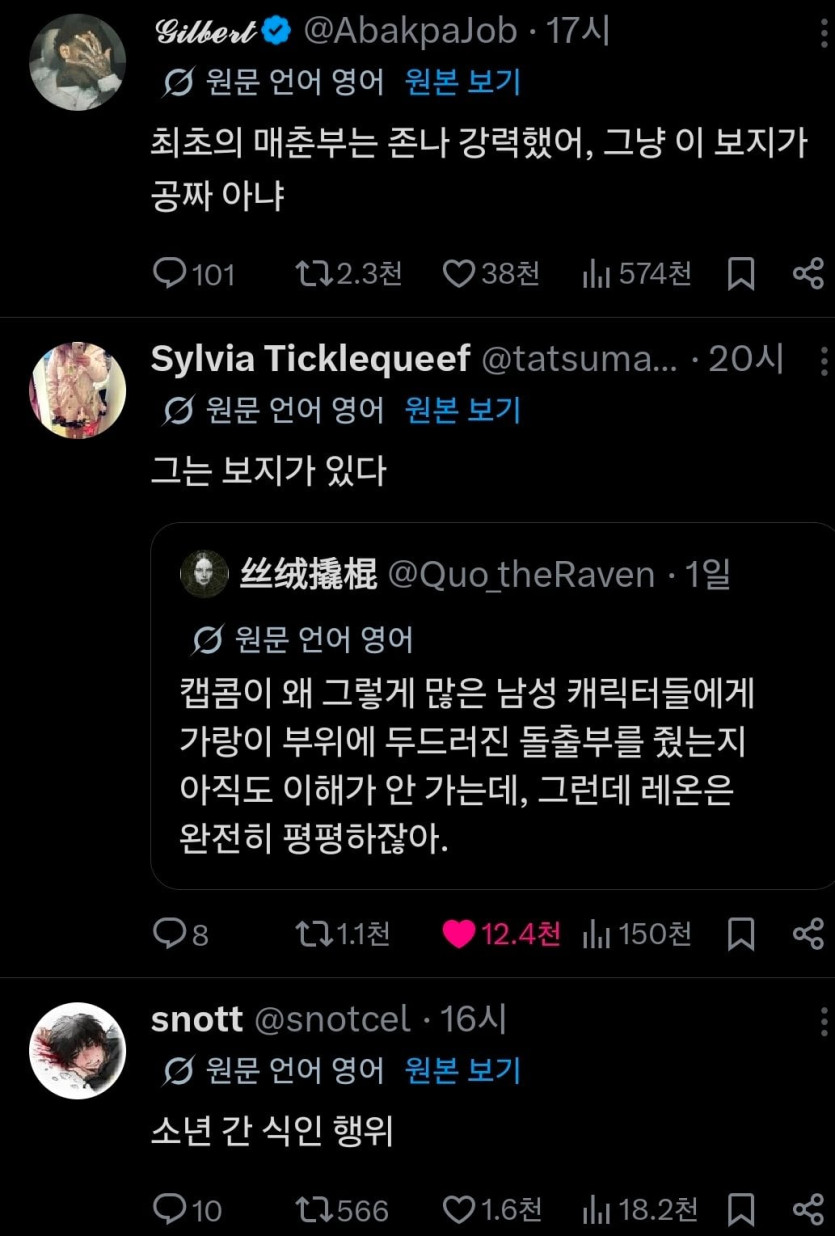835x1236 pixels.
Task: View original text of Sylvia Ticklequeef's post
Action: [463, 410]
